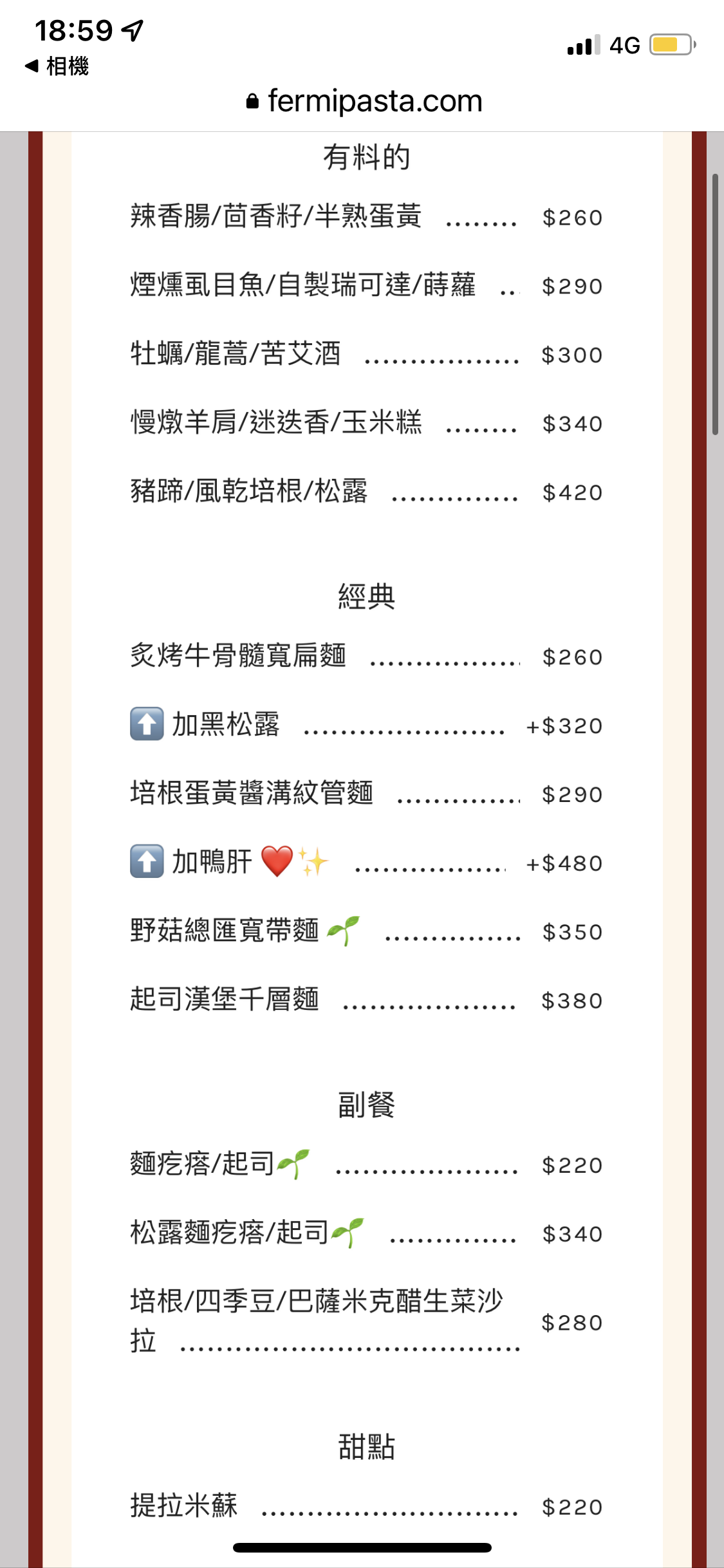Tap the fermipasta.com address bar
This screenshot has width=724, height=1568.
364,101
